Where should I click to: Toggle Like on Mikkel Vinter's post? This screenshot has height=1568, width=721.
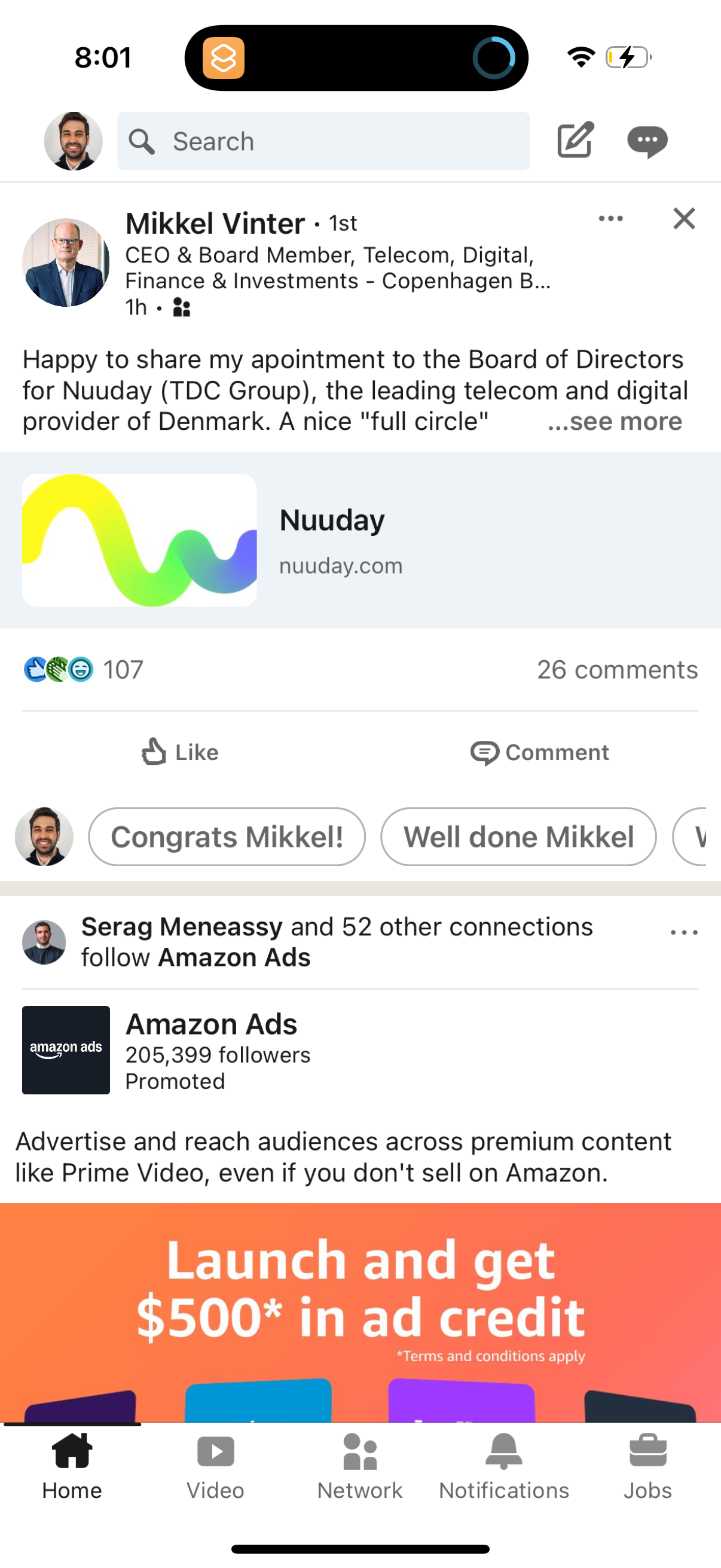click(x=179, y=752)
